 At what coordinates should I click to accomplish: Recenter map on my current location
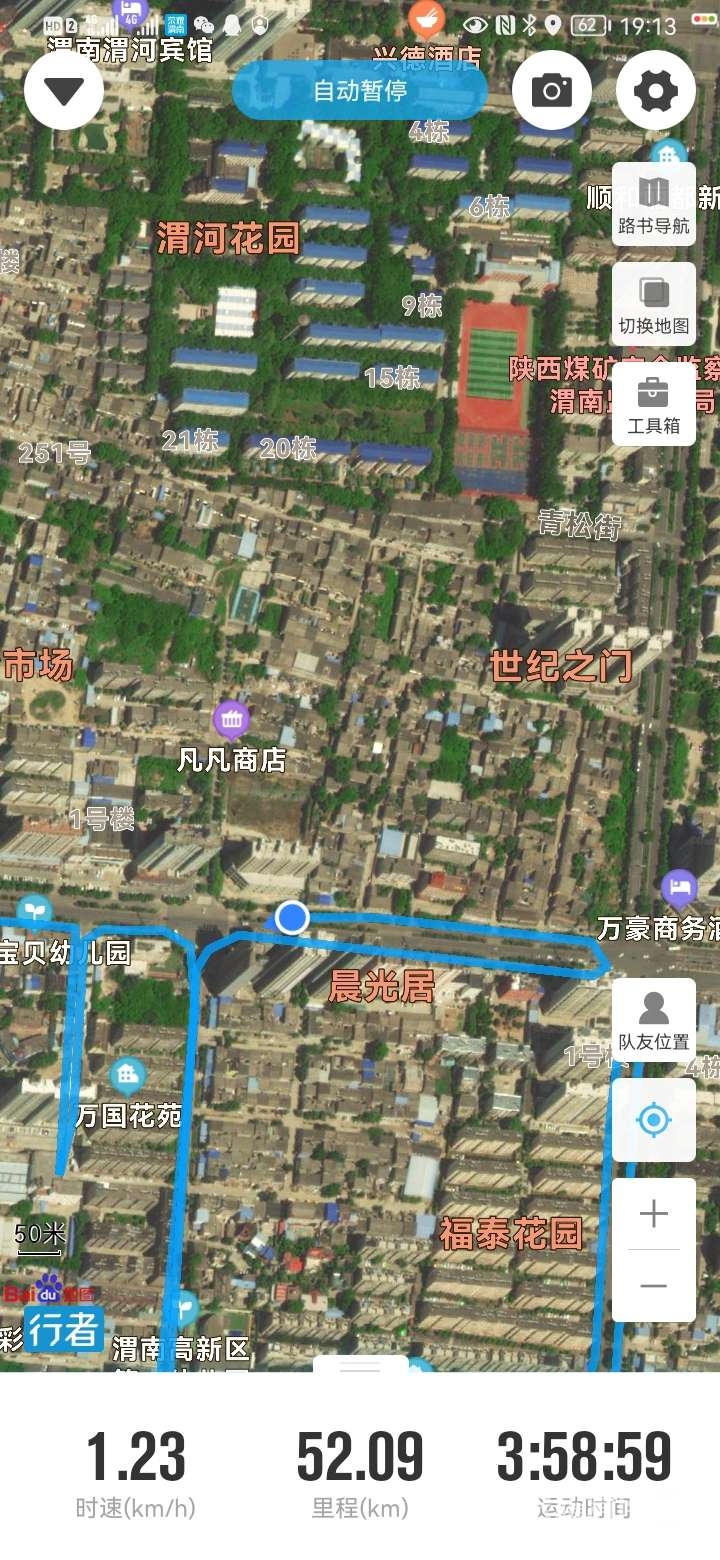654,1120
